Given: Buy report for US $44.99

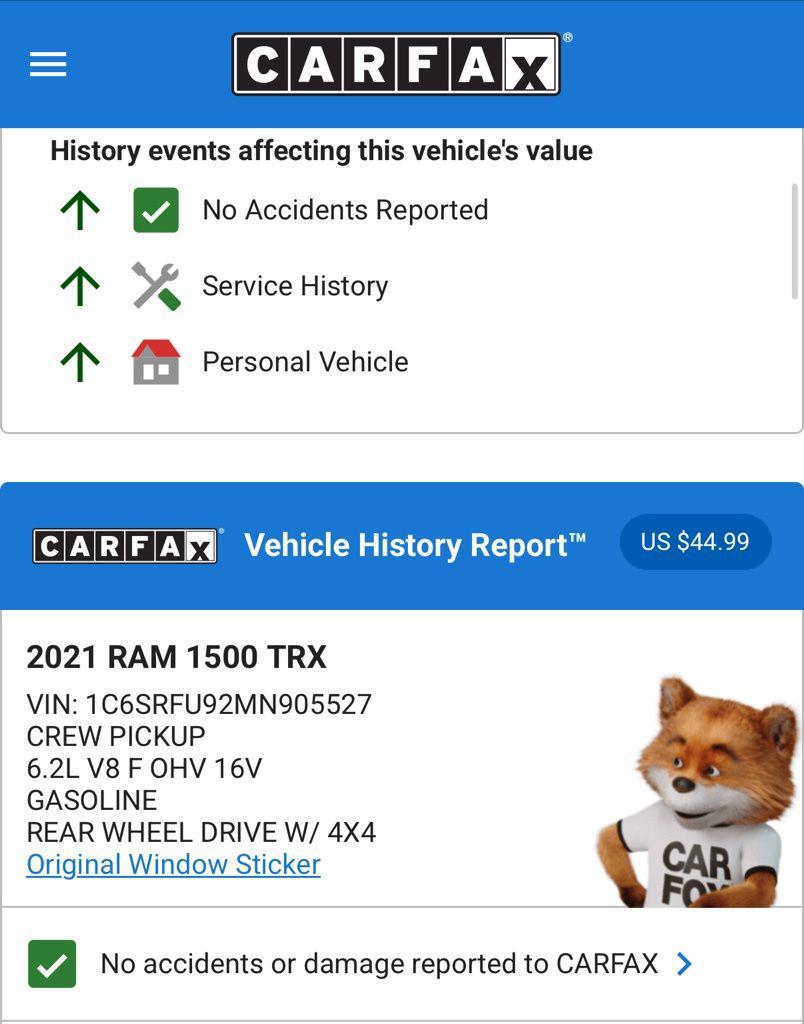Looking at the screenshot, I should (x=695, y=542).
